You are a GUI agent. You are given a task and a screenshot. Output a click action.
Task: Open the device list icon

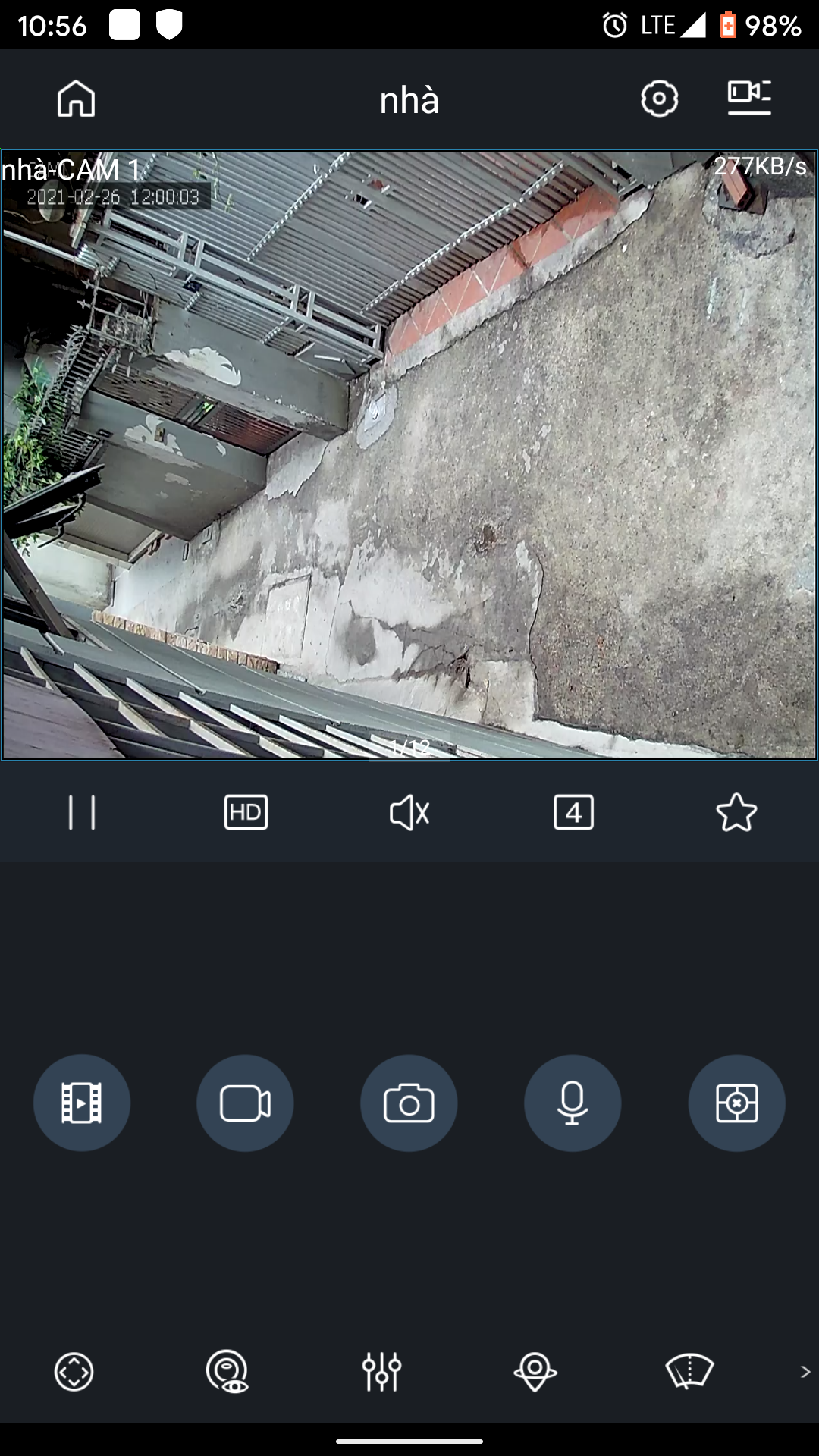coord(749,98)
